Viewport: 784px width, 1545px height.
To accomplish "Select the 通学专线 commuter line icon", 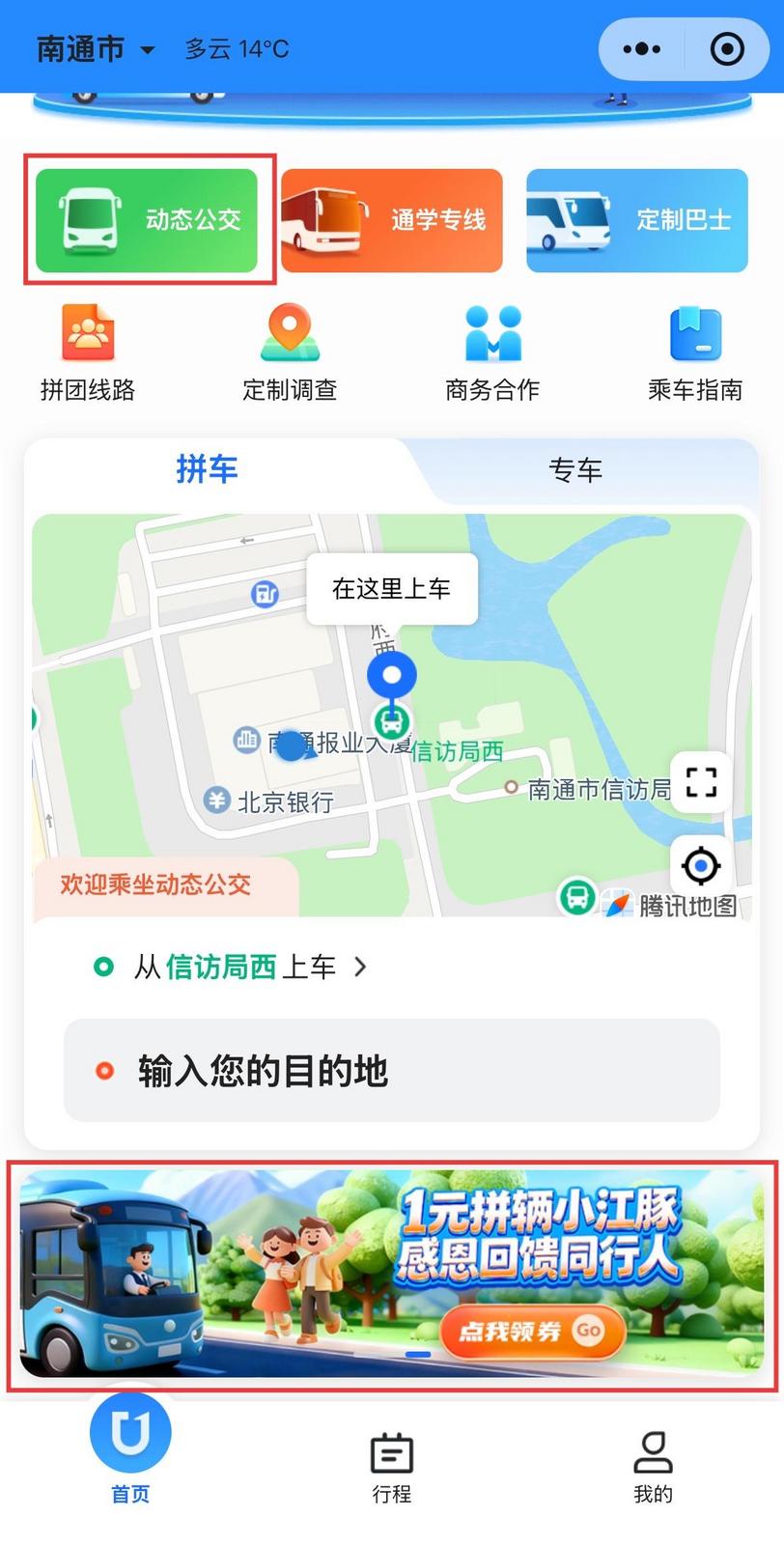I will pos(392,219).
